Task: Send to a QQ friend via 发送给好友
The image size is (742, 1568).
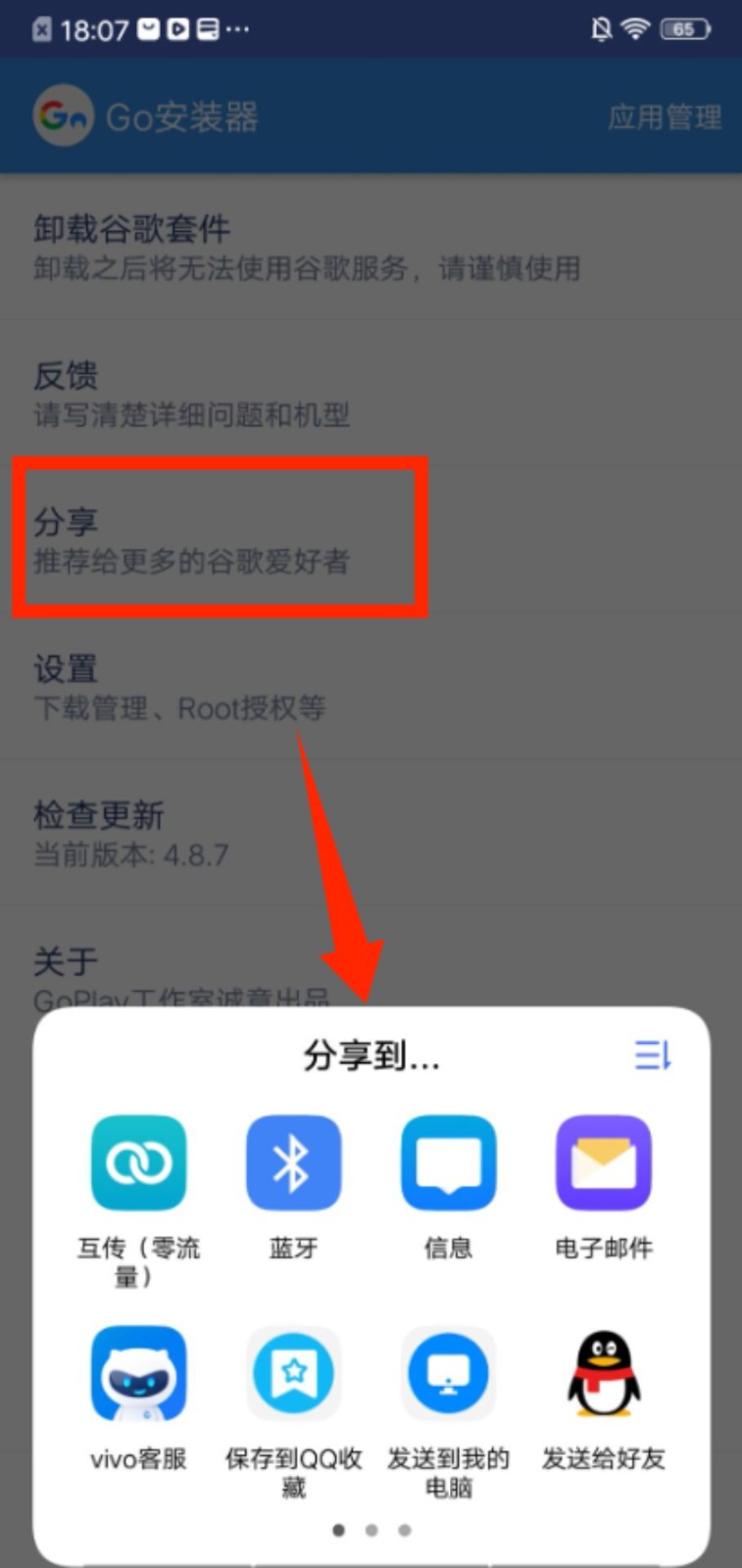Action: [603, 1374]
